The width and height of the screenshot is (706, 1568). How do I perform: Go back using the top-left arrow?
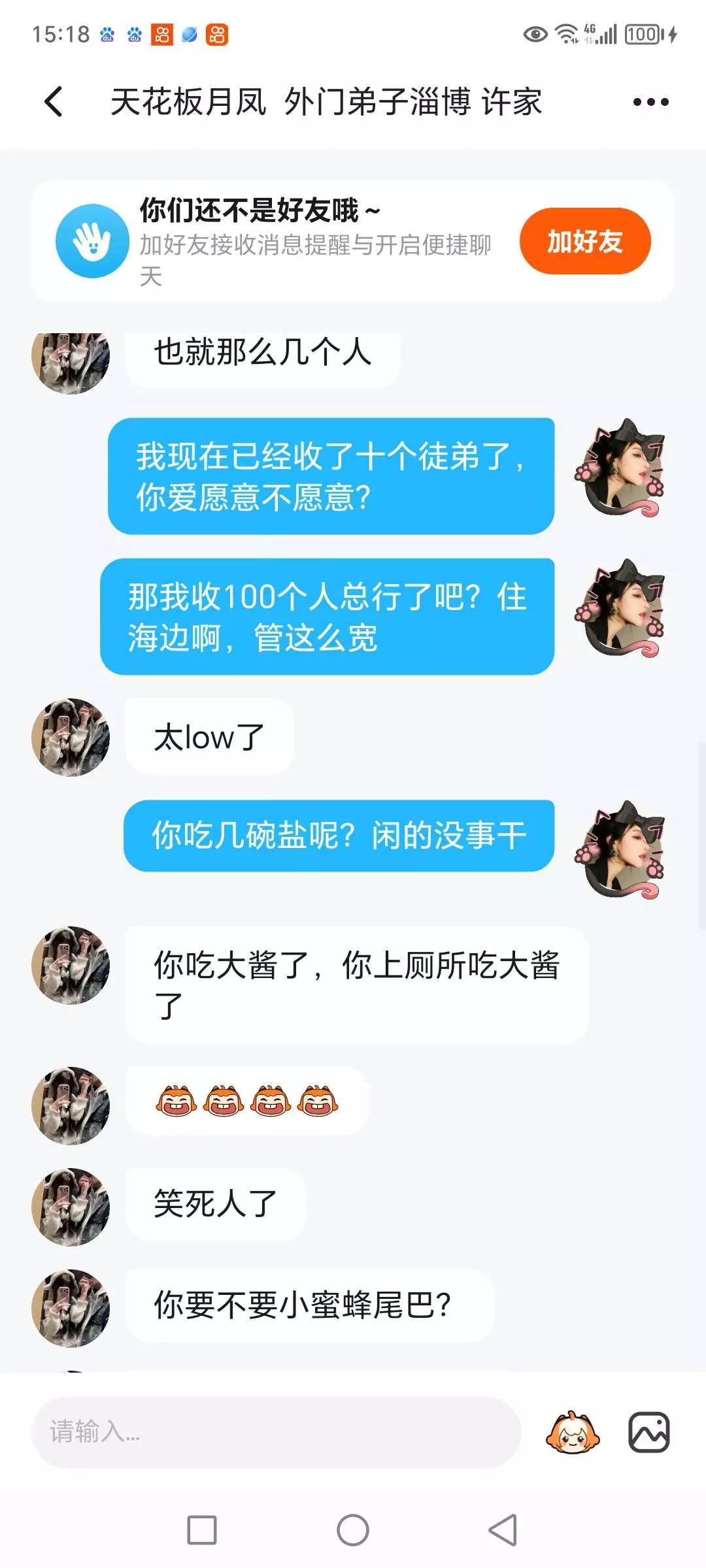click(x=54, y=102)
